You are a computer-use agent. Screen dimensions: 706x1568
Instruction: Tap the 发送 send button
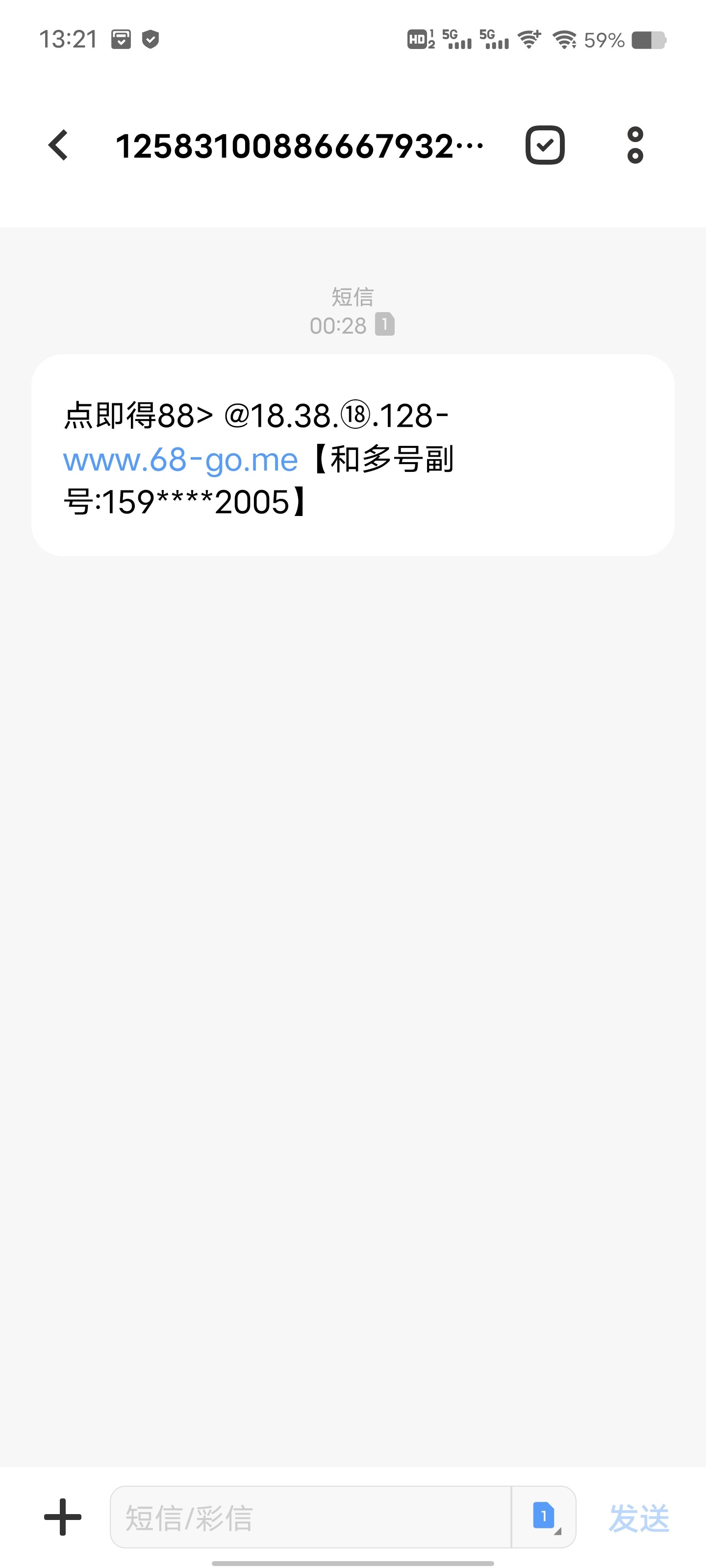click(x=638, y=1518)
